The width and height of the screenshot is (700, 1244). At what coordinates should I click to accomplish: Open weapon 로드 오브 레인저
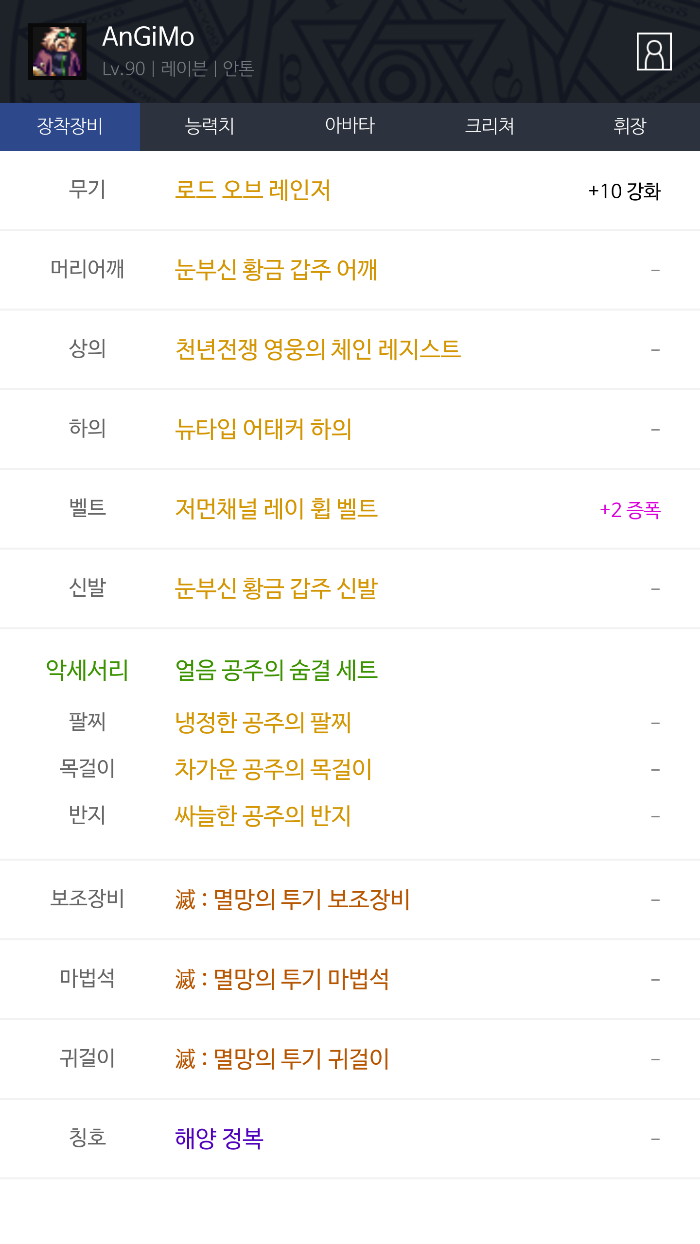pyautogui.click(x=253, y=190)
